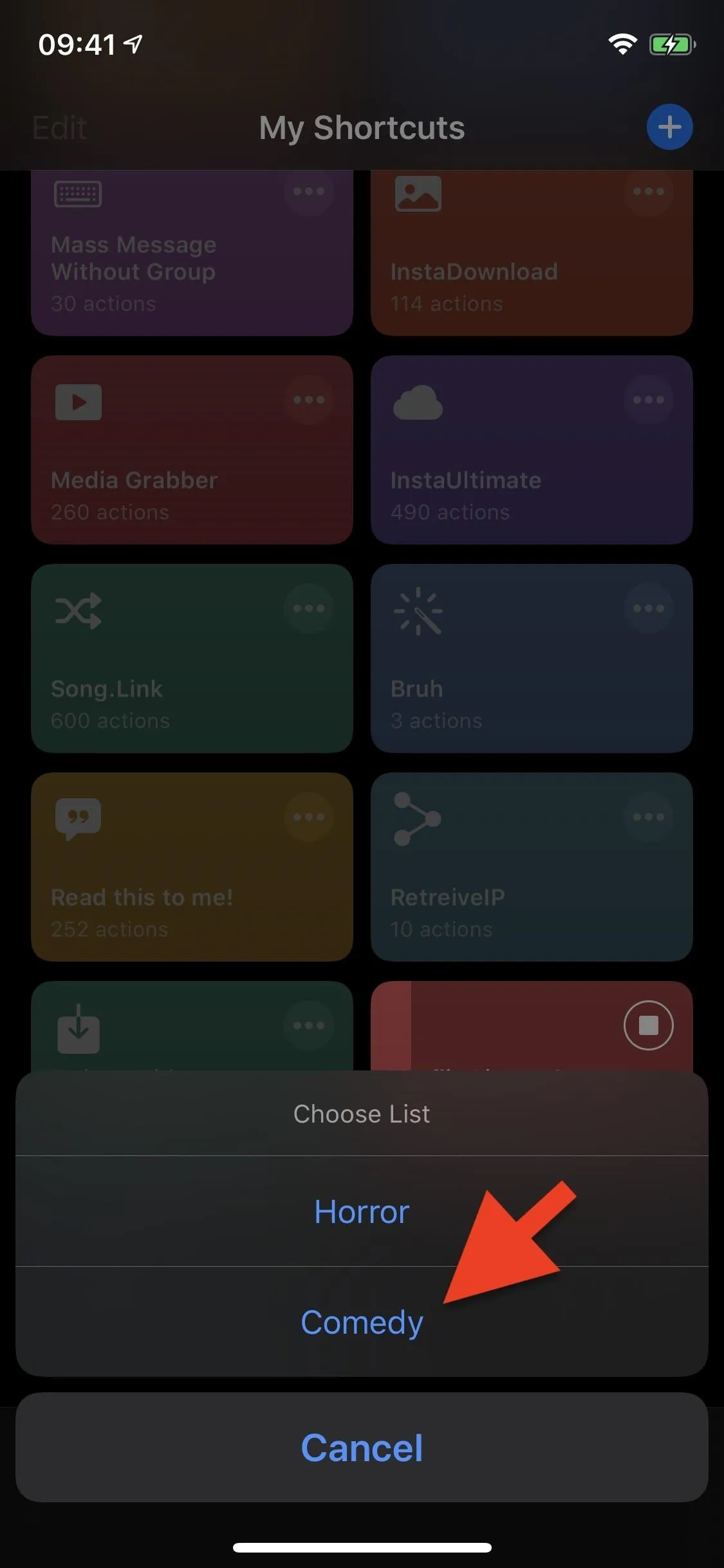
Task: Cancel the Choose List action sheet
Action: [x=362, y=1448]
